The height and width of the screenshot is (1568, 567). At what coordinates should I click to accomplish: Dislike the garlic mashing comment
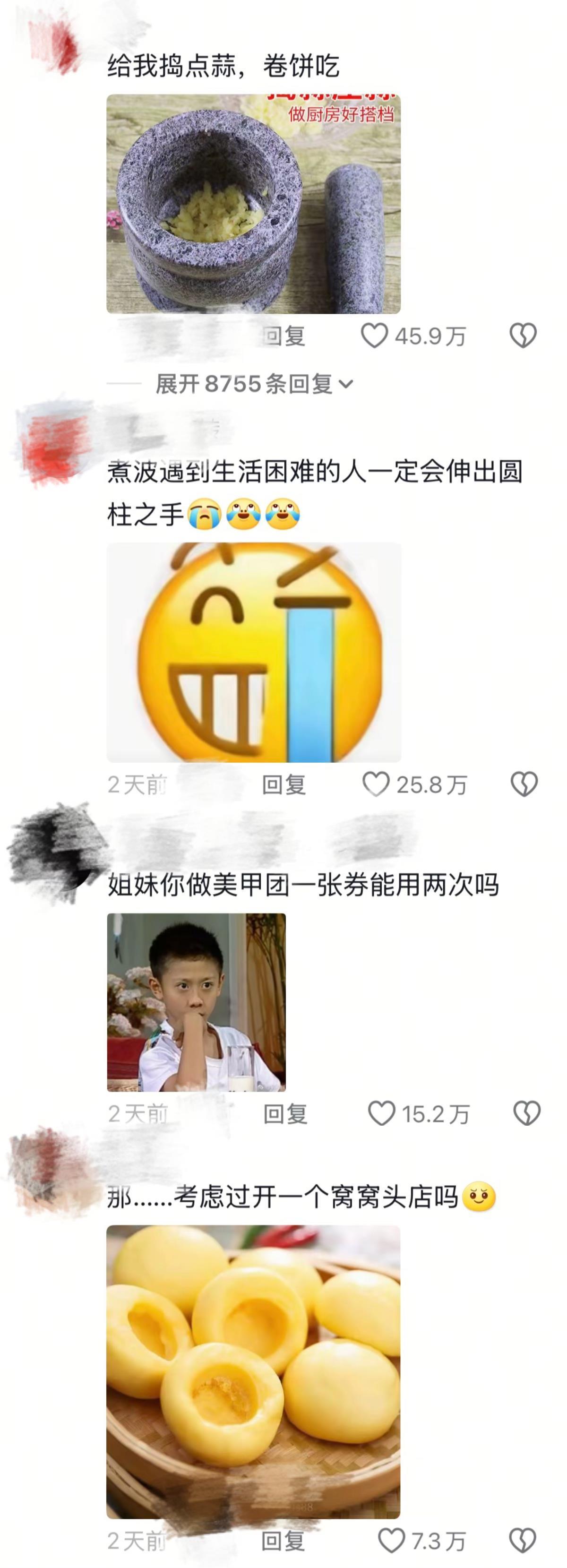(523, 336)
